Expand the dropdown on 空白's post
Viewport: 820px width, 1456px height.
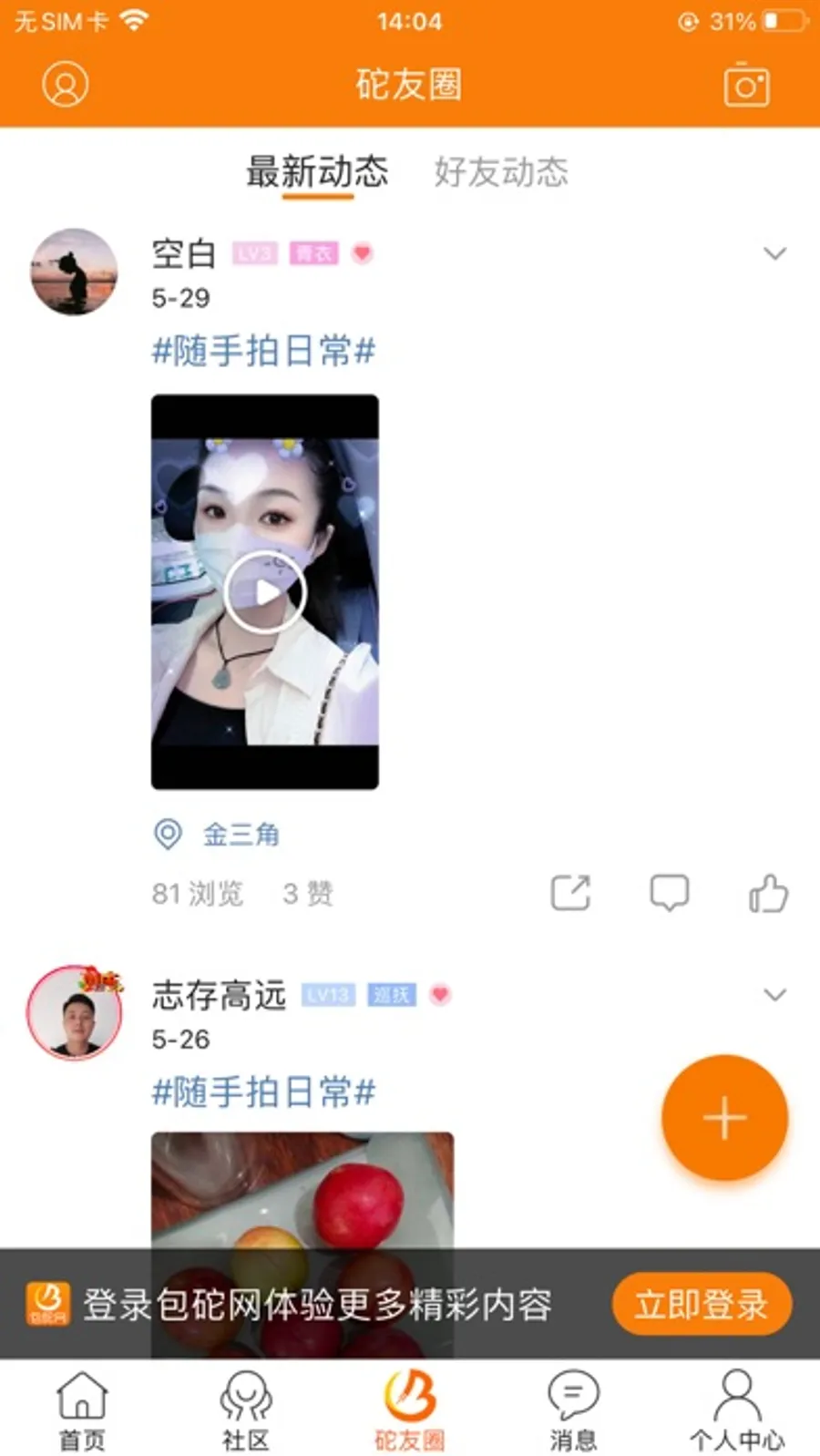point(774,254)
